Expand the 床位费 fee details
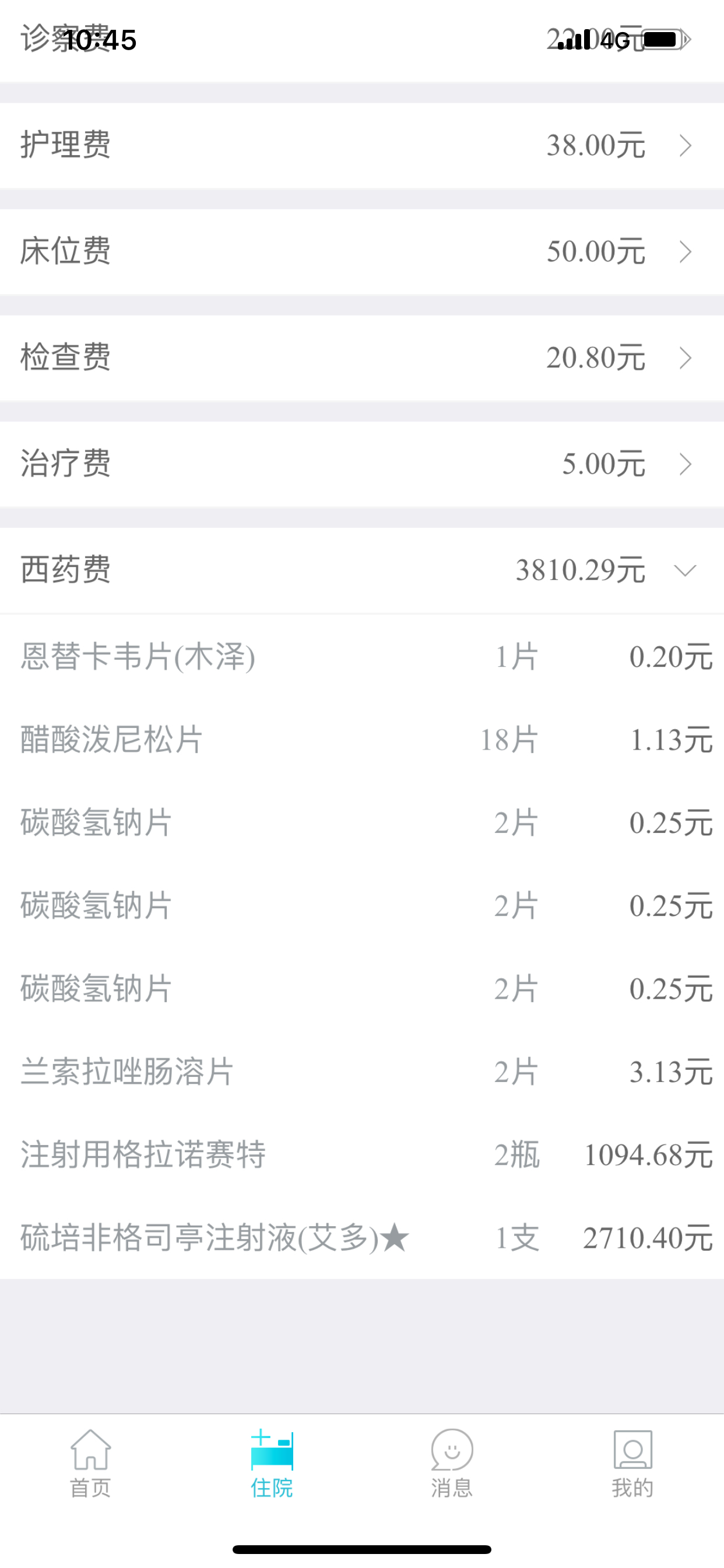The image size is (724, 1568). click(x=362, y=251)
